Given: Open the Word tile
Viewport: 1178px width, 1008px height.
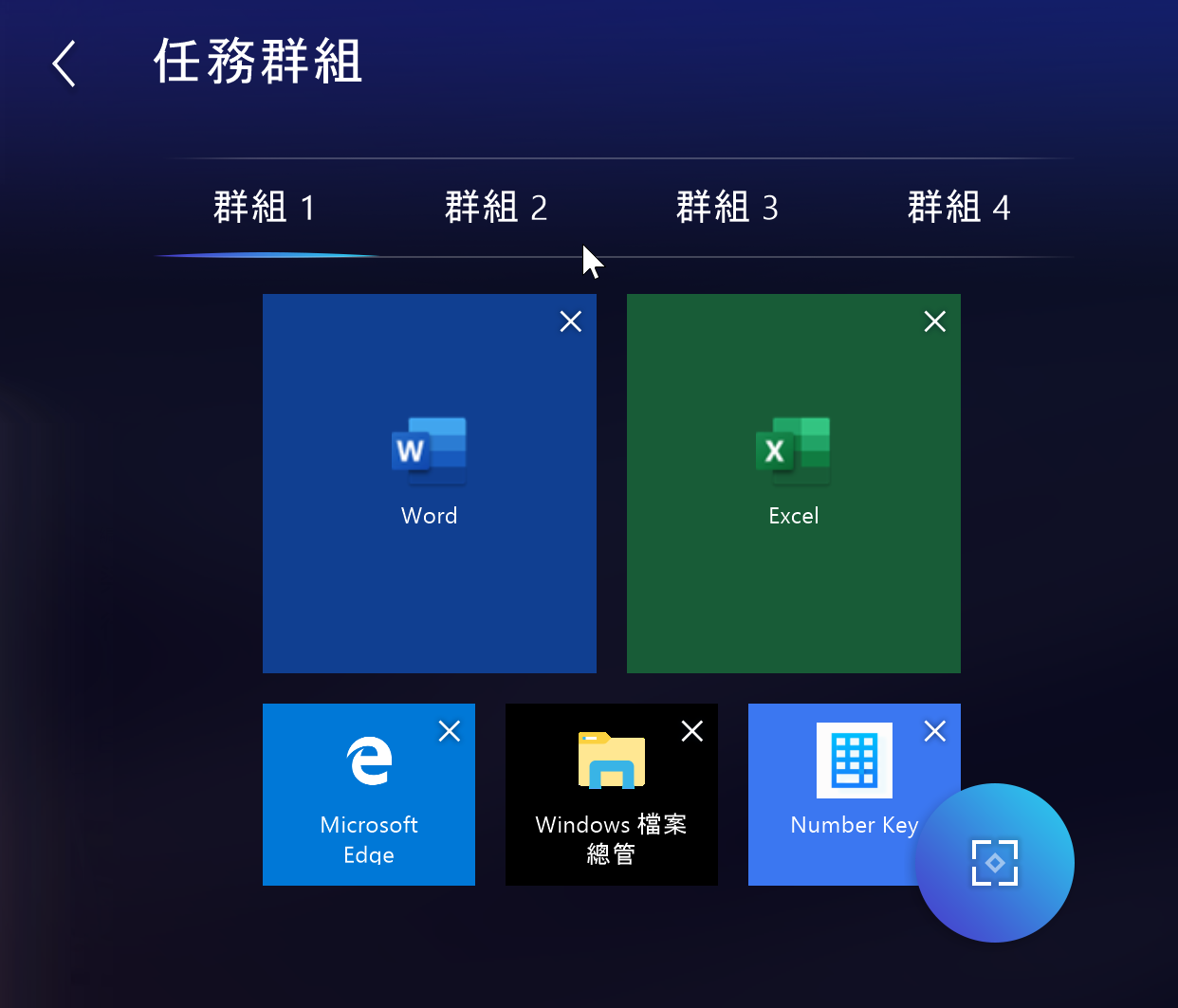Looking at the screenshot, I should point(429,484).
